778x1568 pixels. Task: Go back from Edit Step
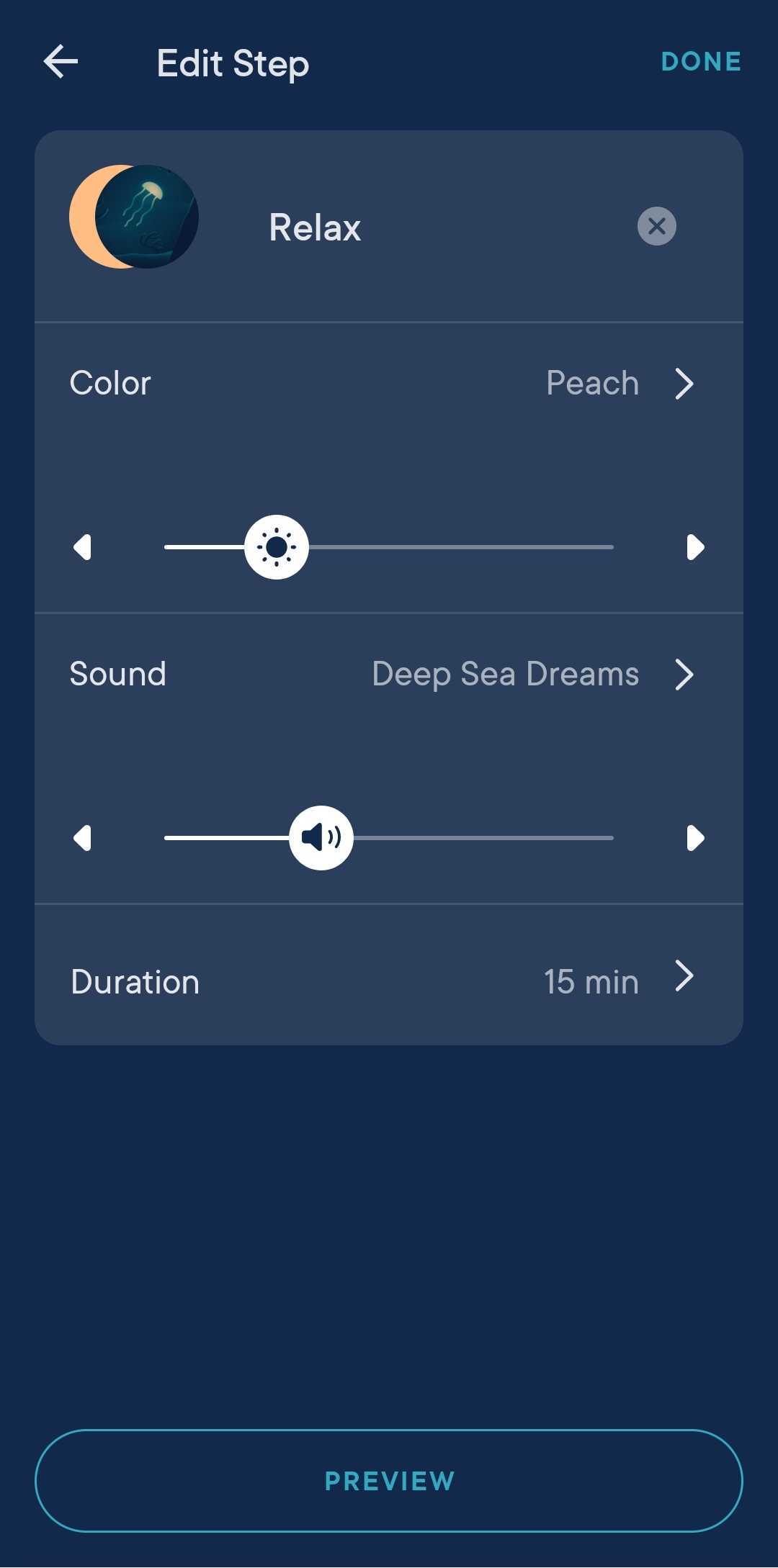[x=61, y=62]
